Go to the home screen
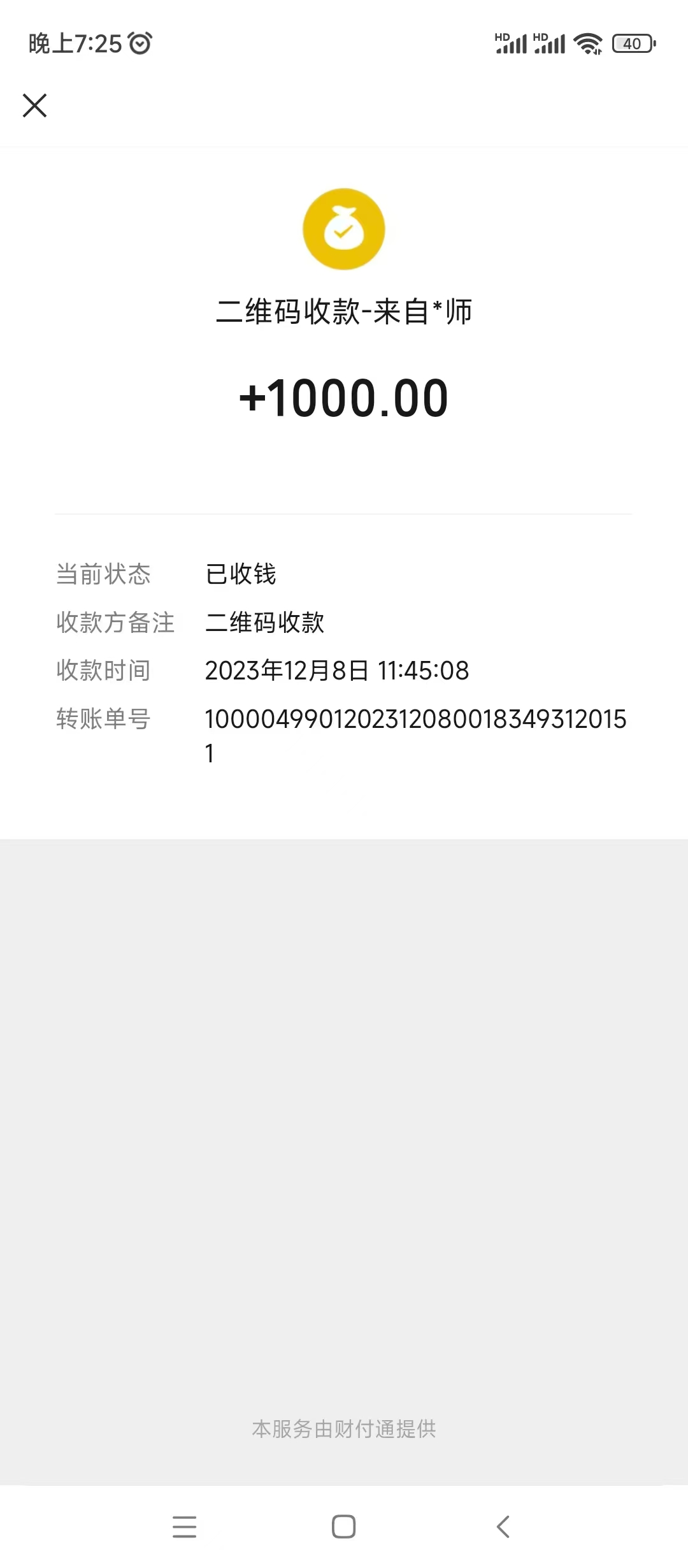Image resolution: width=688 pixels, height=1568 pixels. pos(344,1527)
